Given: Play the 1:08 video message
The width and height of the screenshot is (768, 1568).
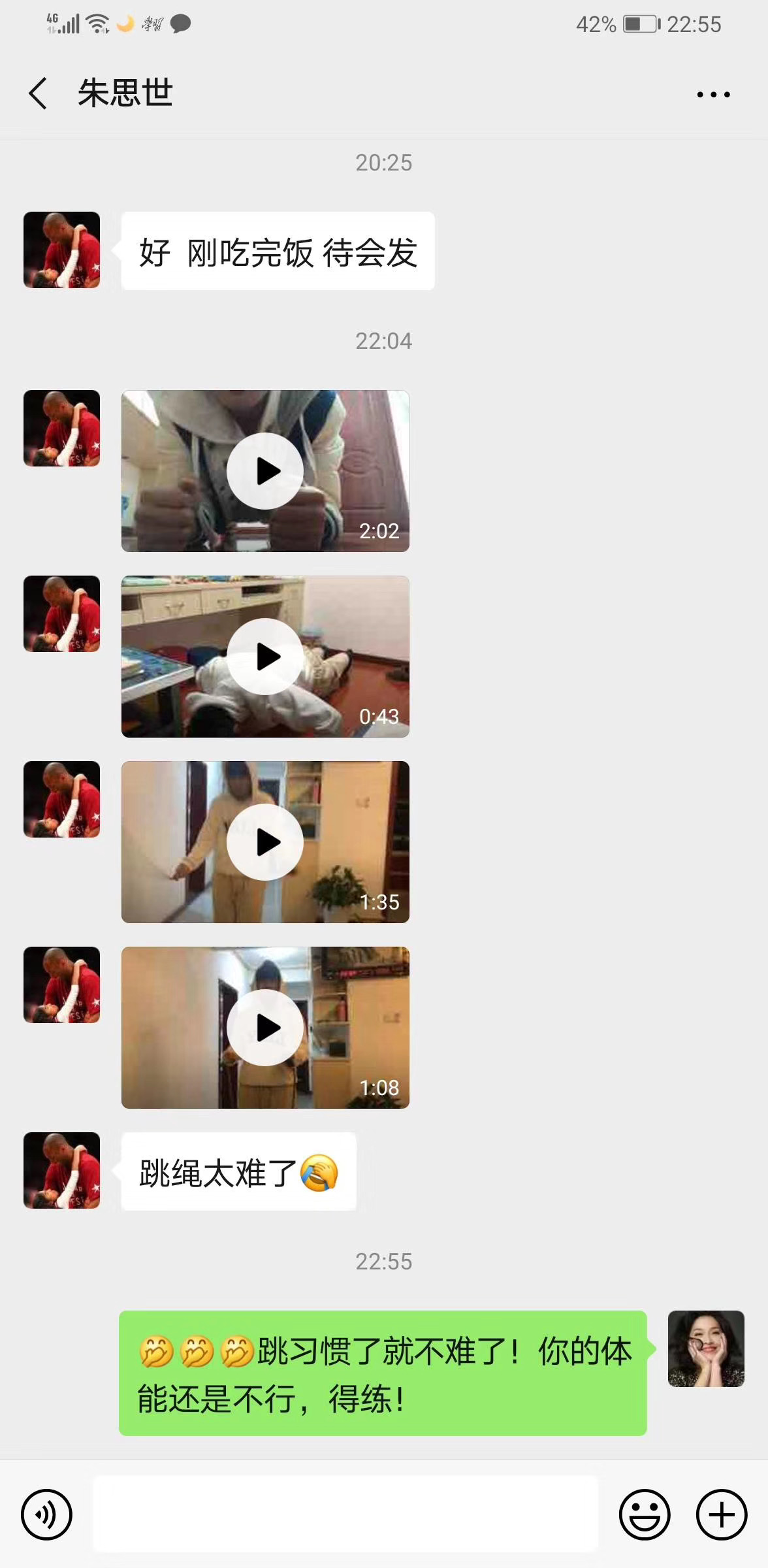Looking at the screenshot, I should pos(264,1028).
